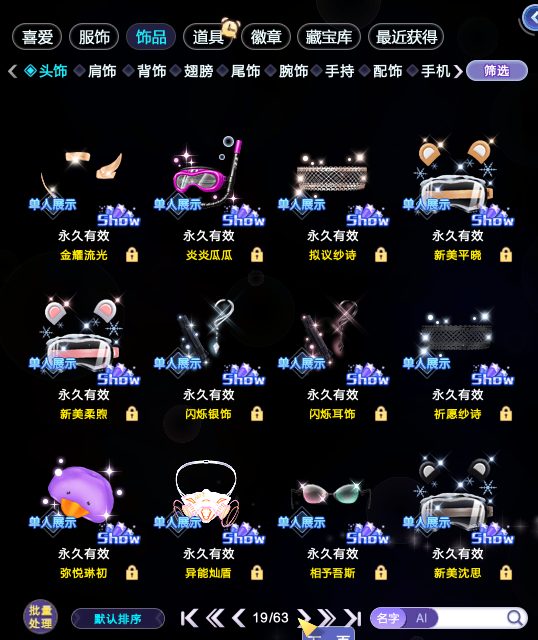Tap the search magnifier icon
The image size is (538, 640).
515,618
